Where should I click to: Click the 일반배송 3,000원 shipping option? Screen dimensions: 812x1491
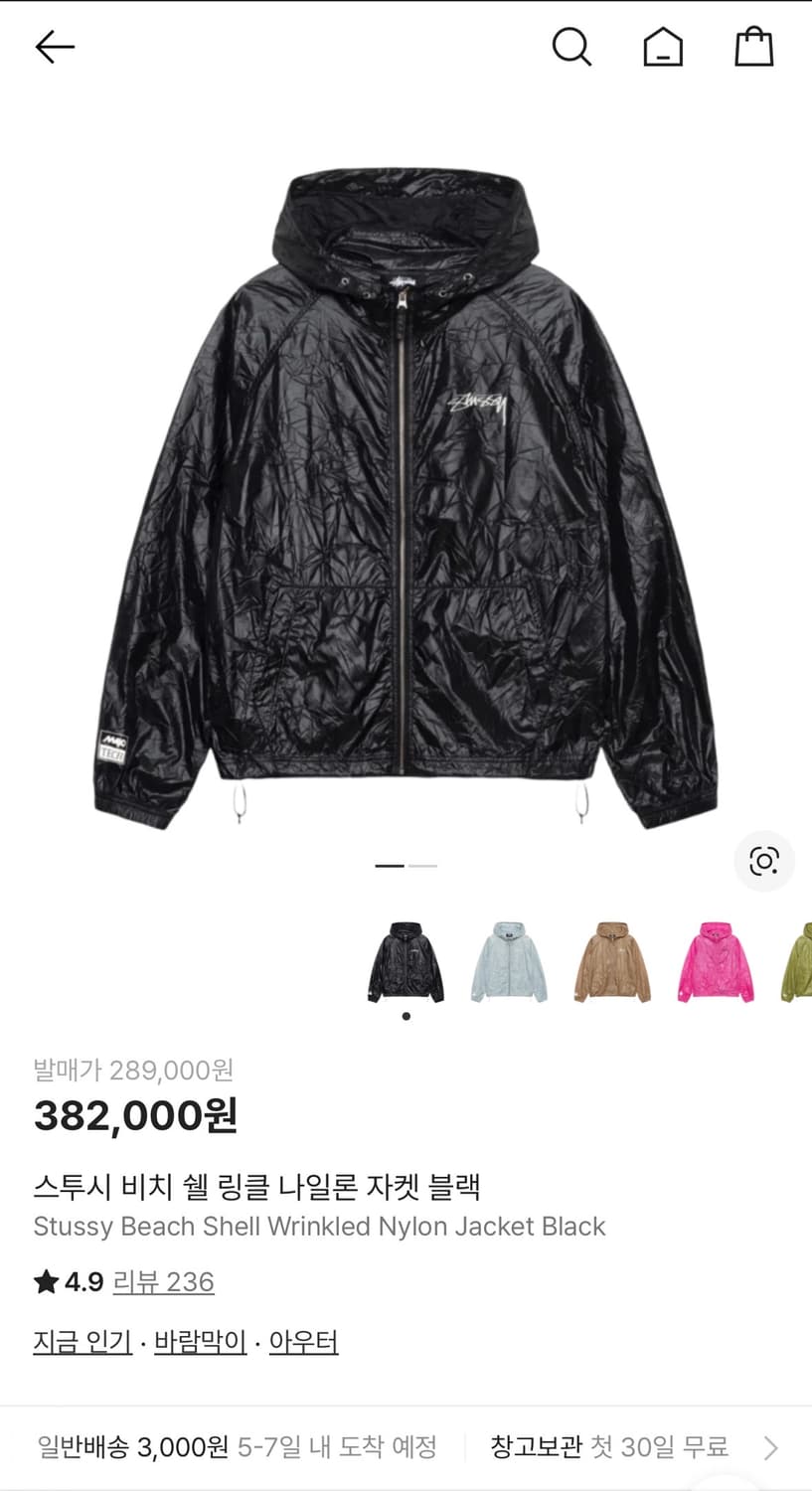[129, 1449]
